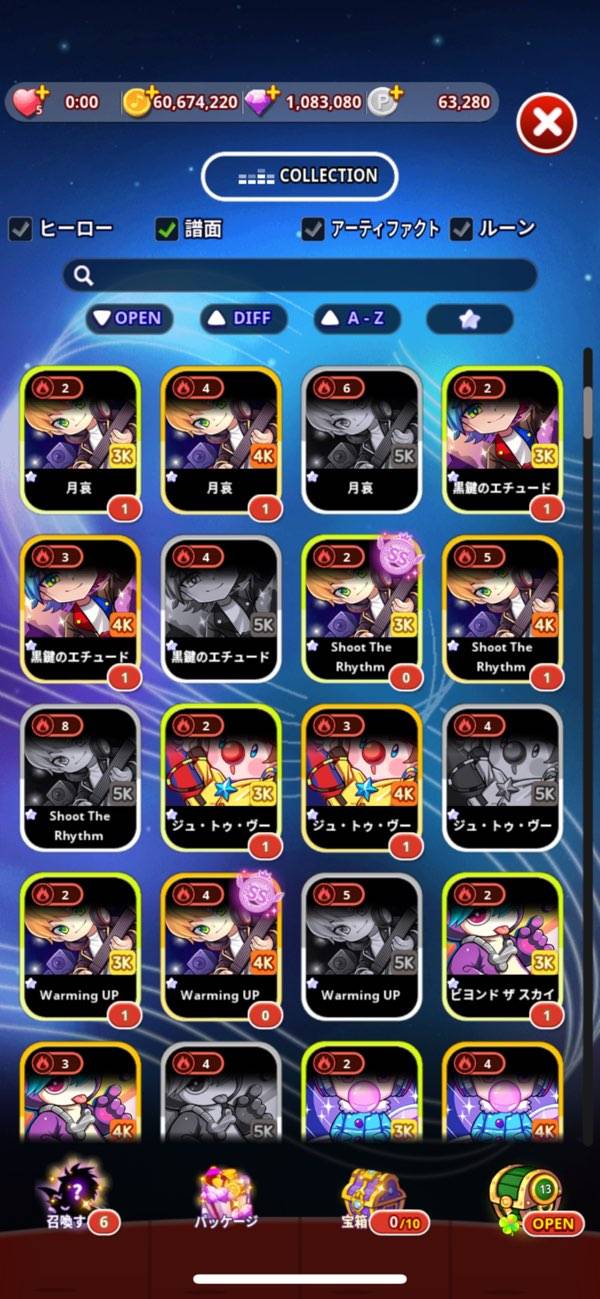Open the 宝箱 treasure chests

pos(372,1200)
